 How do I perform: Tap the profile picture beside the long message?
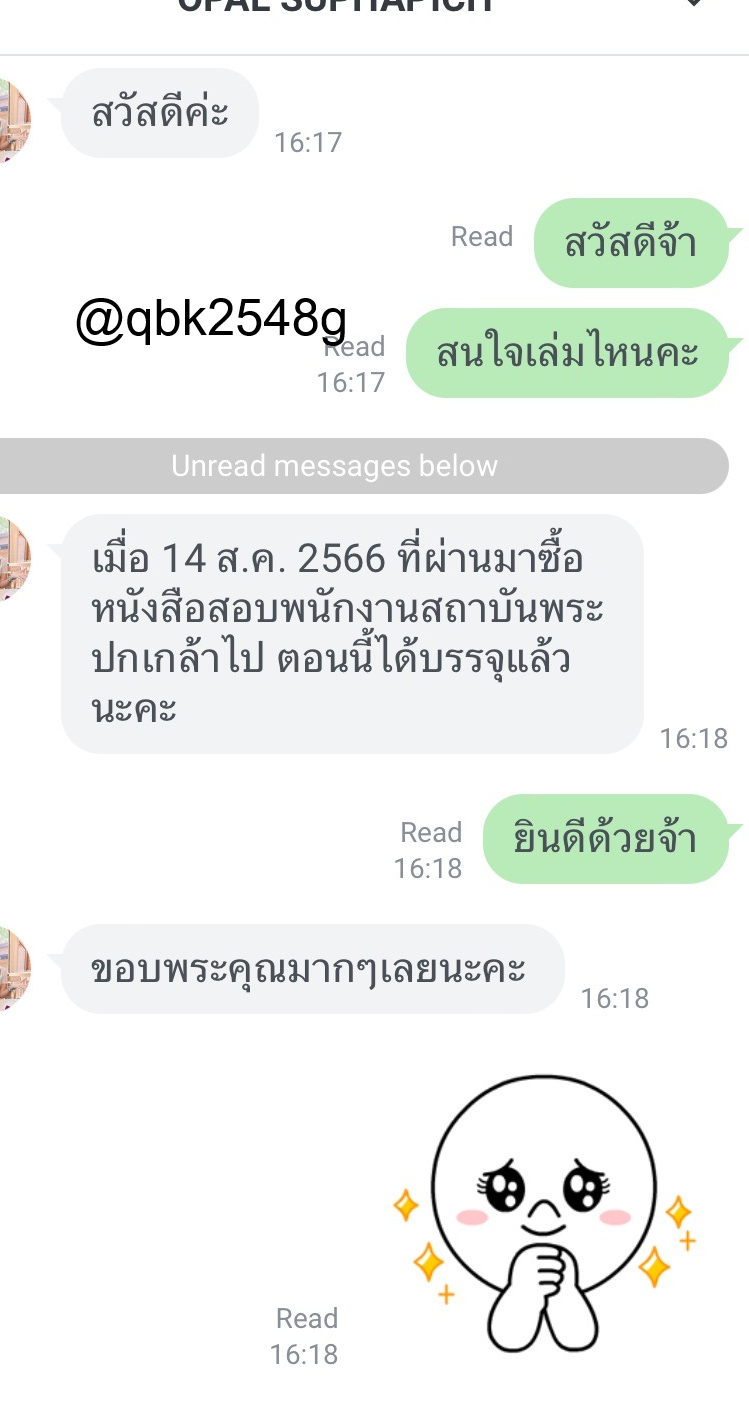coord(14,558)
